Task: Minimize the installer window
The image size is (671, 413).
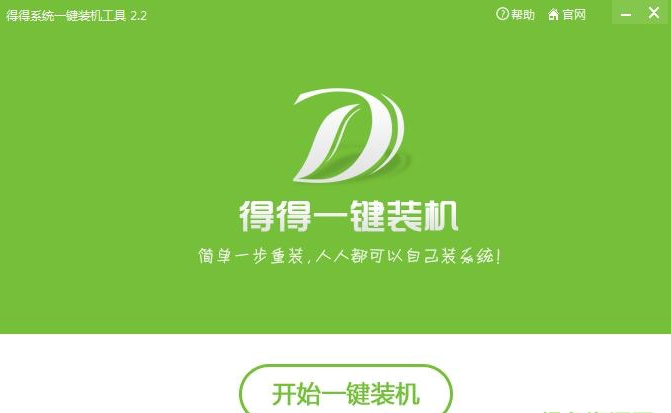Action: pyautogui.click(x=625, y=15)
